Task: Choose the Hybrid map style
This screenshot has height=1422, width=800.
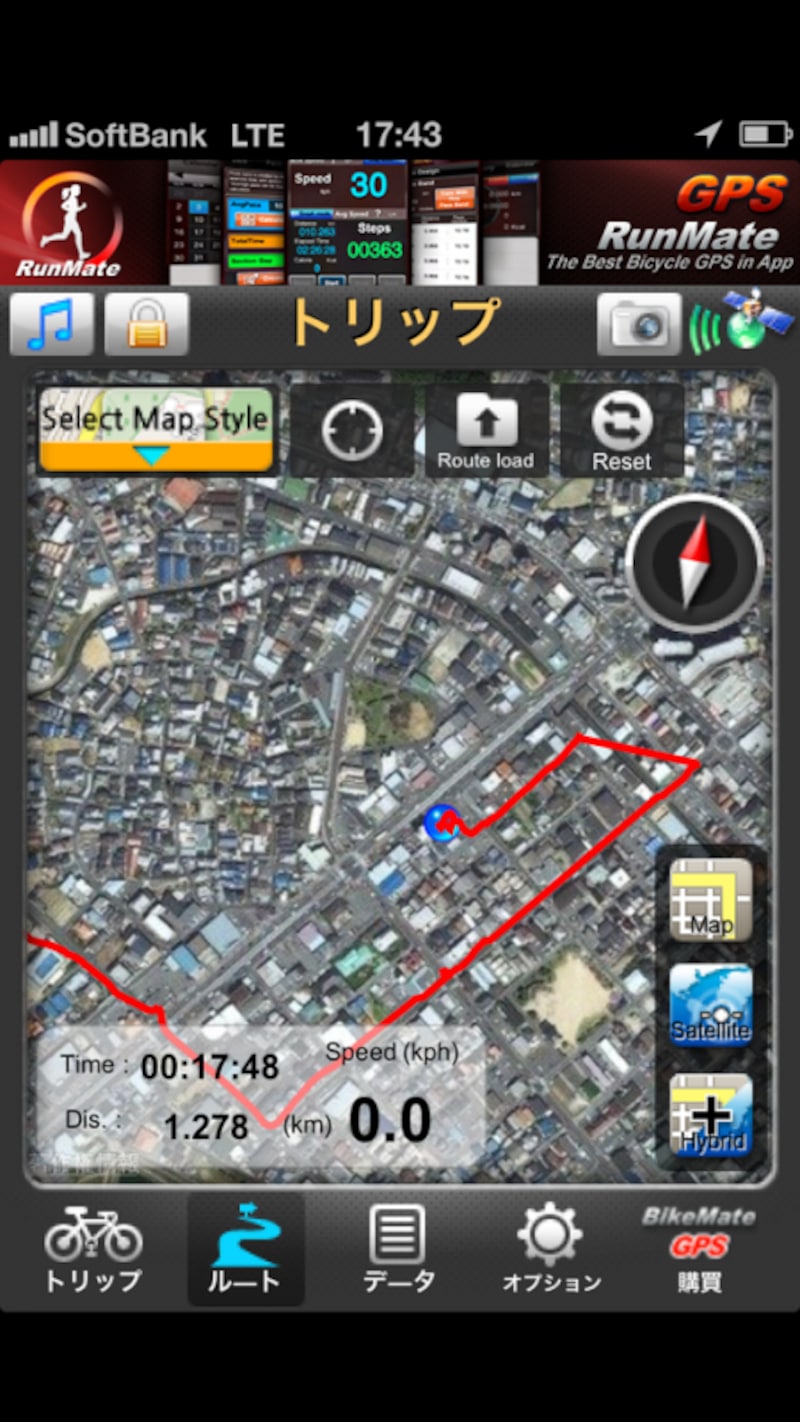Action: 711,1114
